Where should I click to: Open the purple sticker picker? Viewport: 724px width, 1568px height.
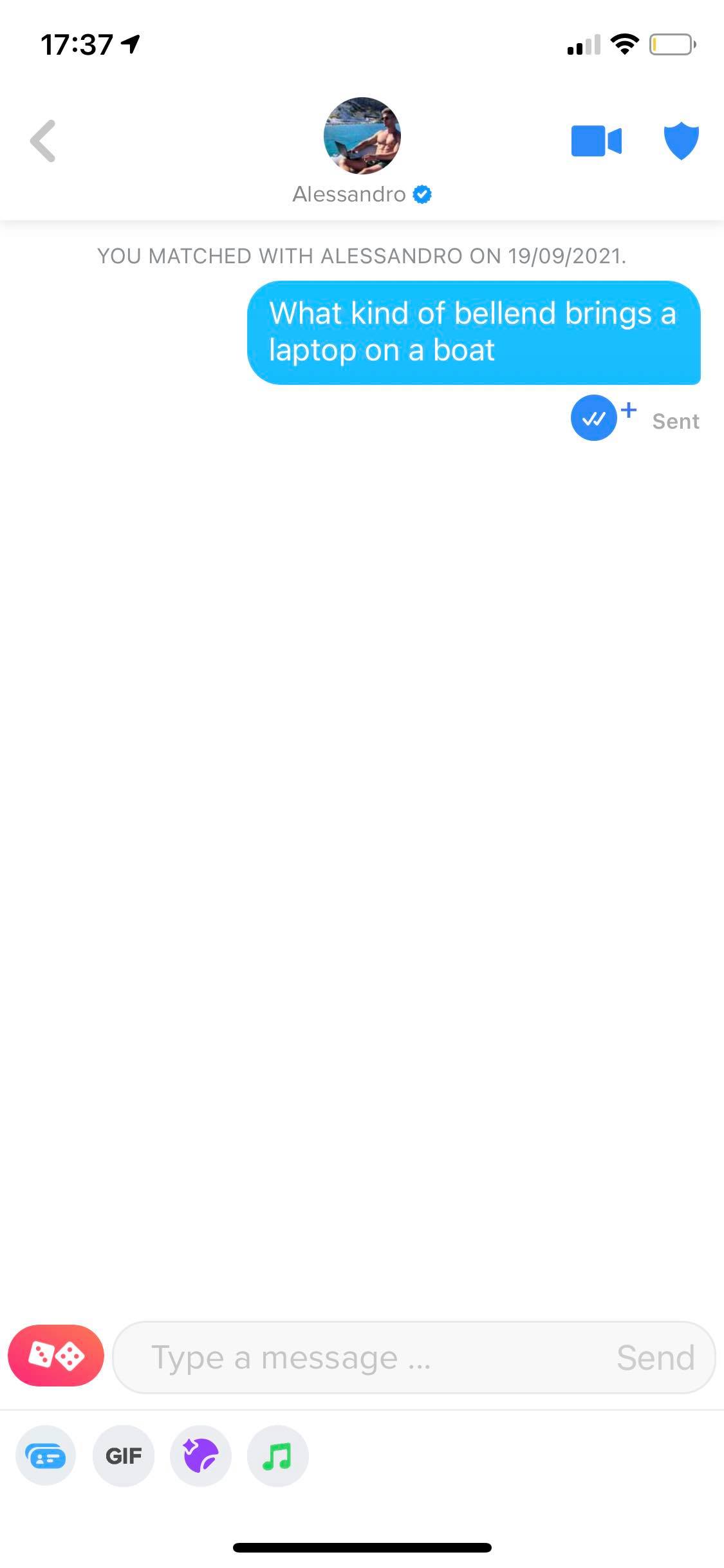click(201, 1456)
